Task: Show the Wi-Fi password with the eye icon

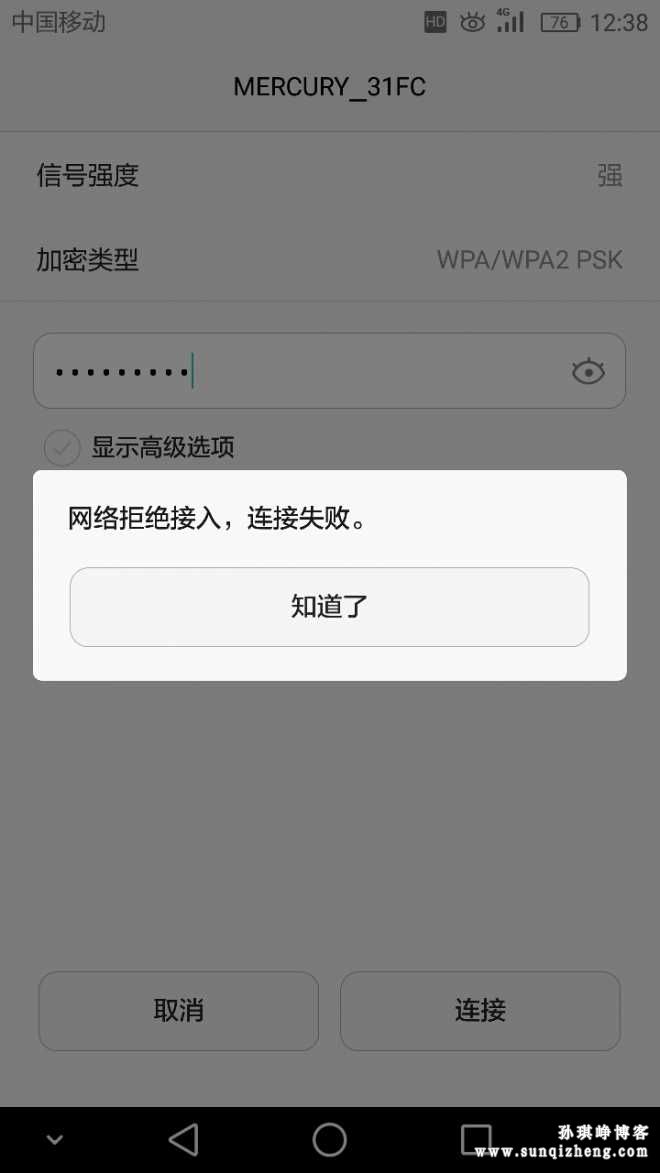Action: 588,372
